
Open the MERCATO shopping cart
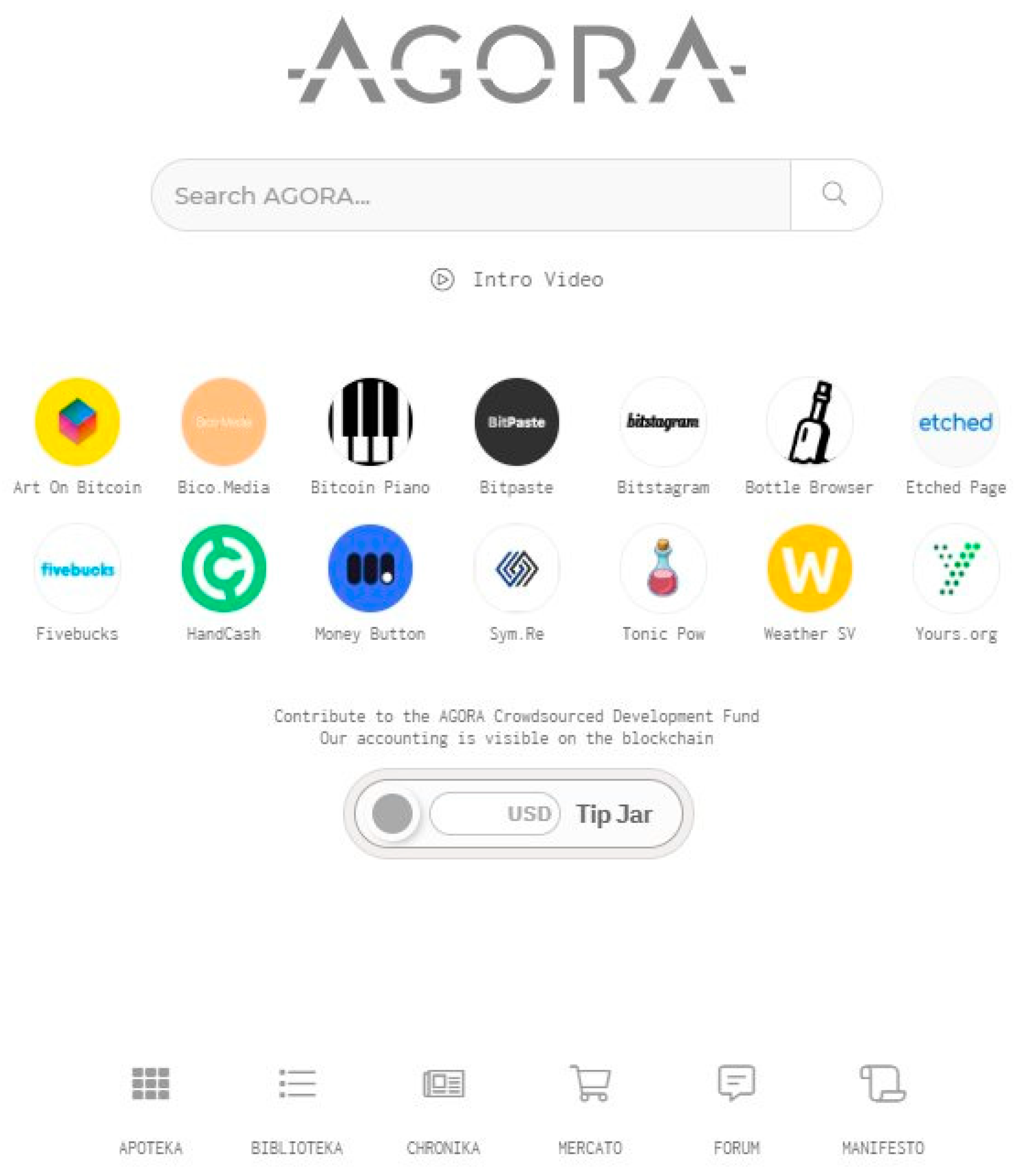click(590, 1083)
